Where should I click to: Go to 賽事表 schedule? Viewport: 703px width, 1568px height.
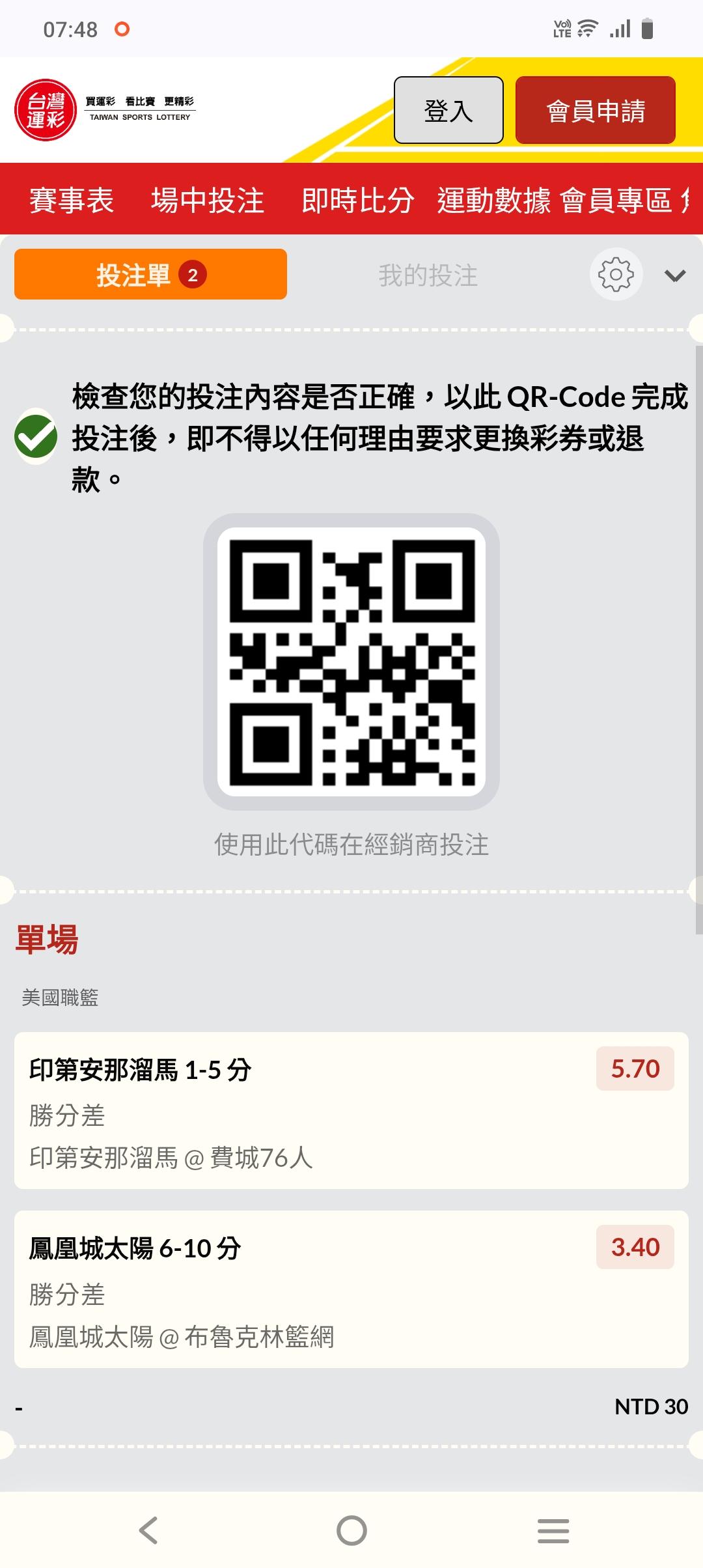click(x=72, y=200)
